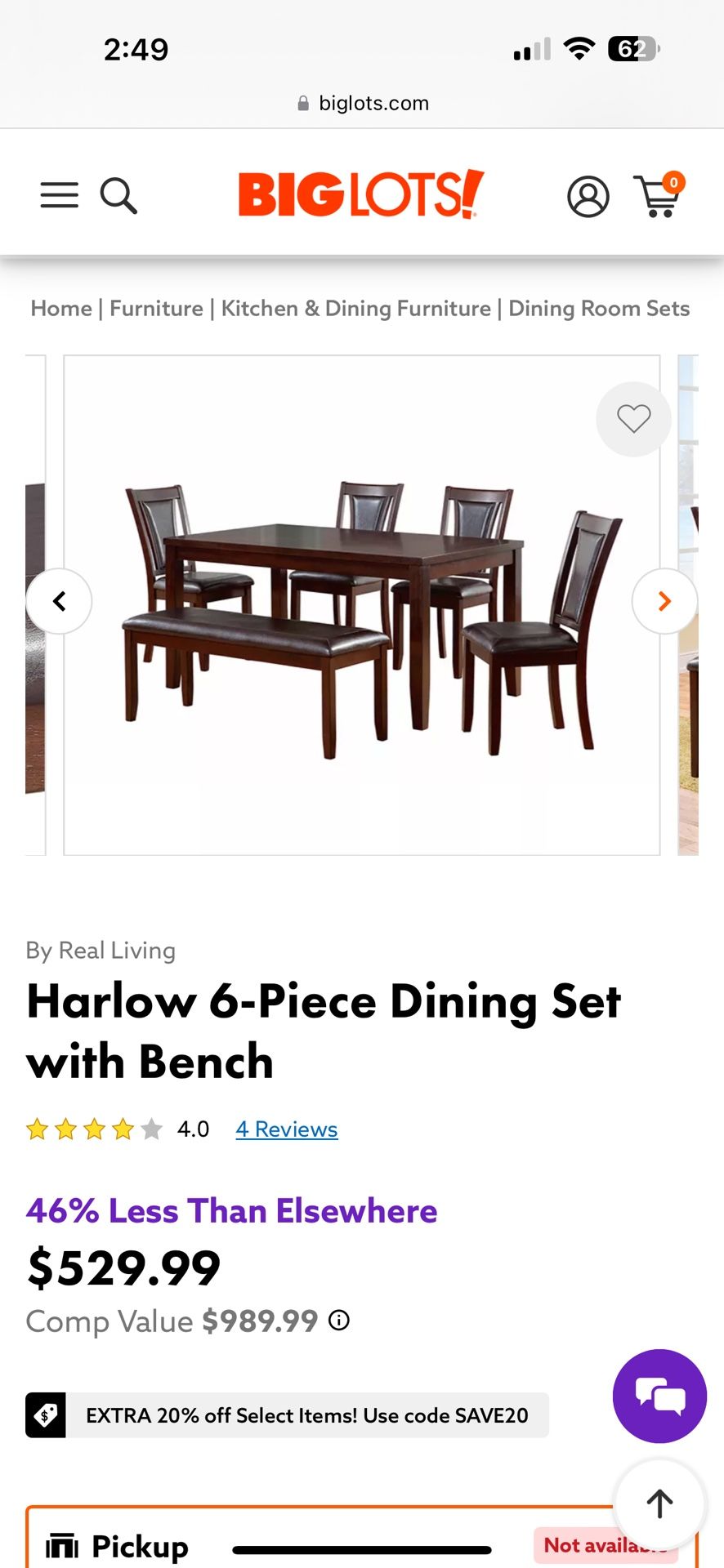724x1568 pixels.
Task: Open the Furniture breadcrumb
Action: point(156,309)
